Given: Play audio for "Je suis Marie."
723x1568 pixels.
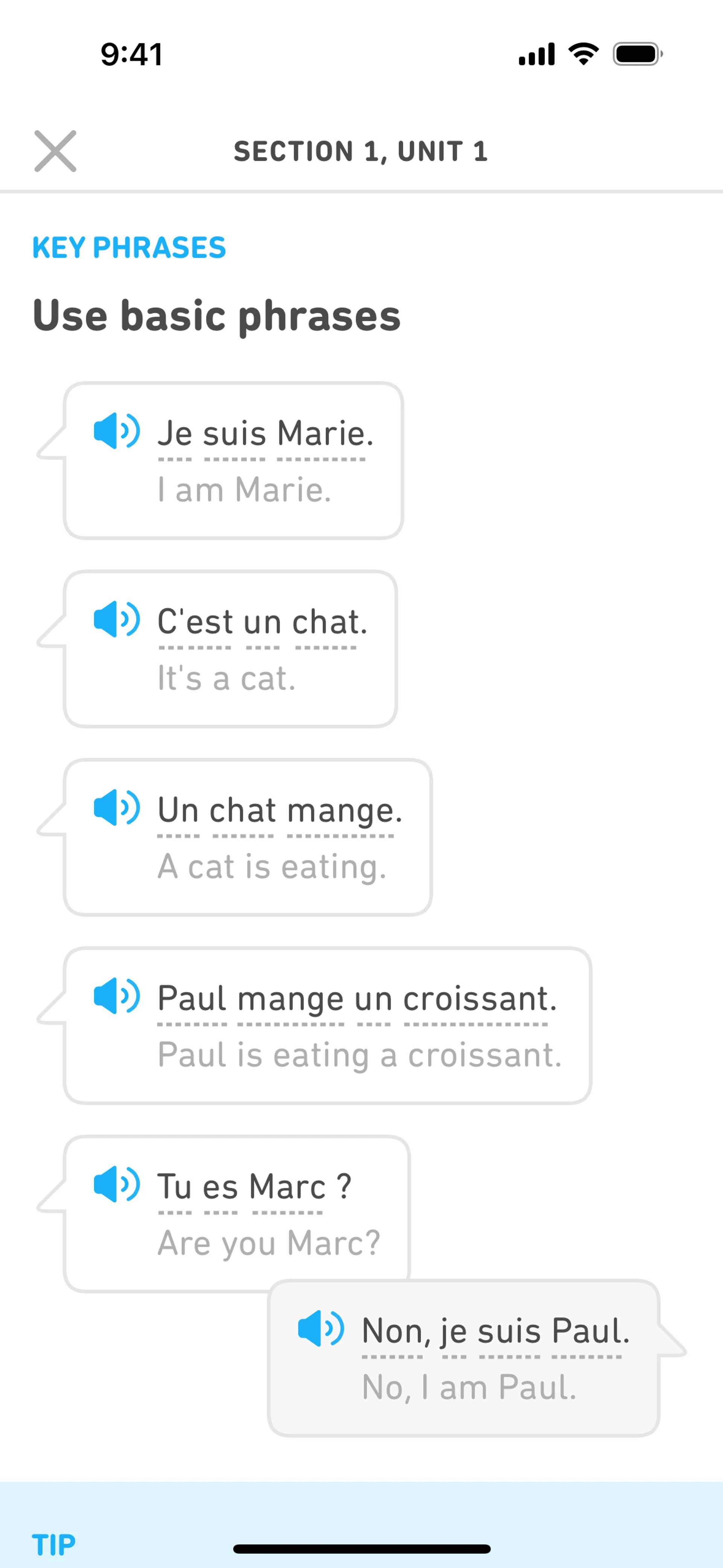Looking at the screenshot, I should point(116,431).
